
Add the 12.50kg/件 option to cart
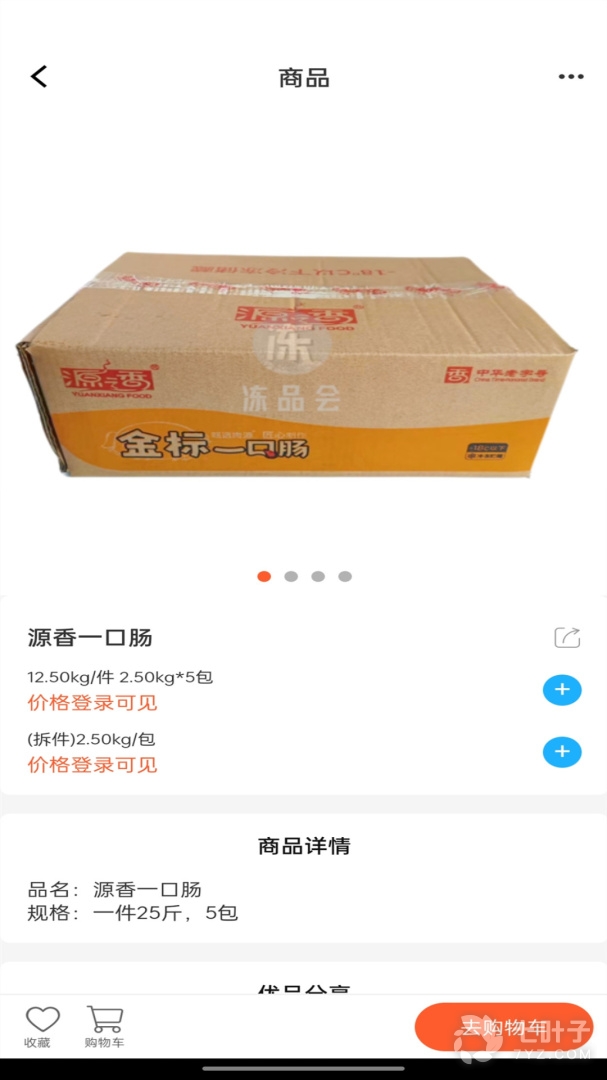[562, 690]
